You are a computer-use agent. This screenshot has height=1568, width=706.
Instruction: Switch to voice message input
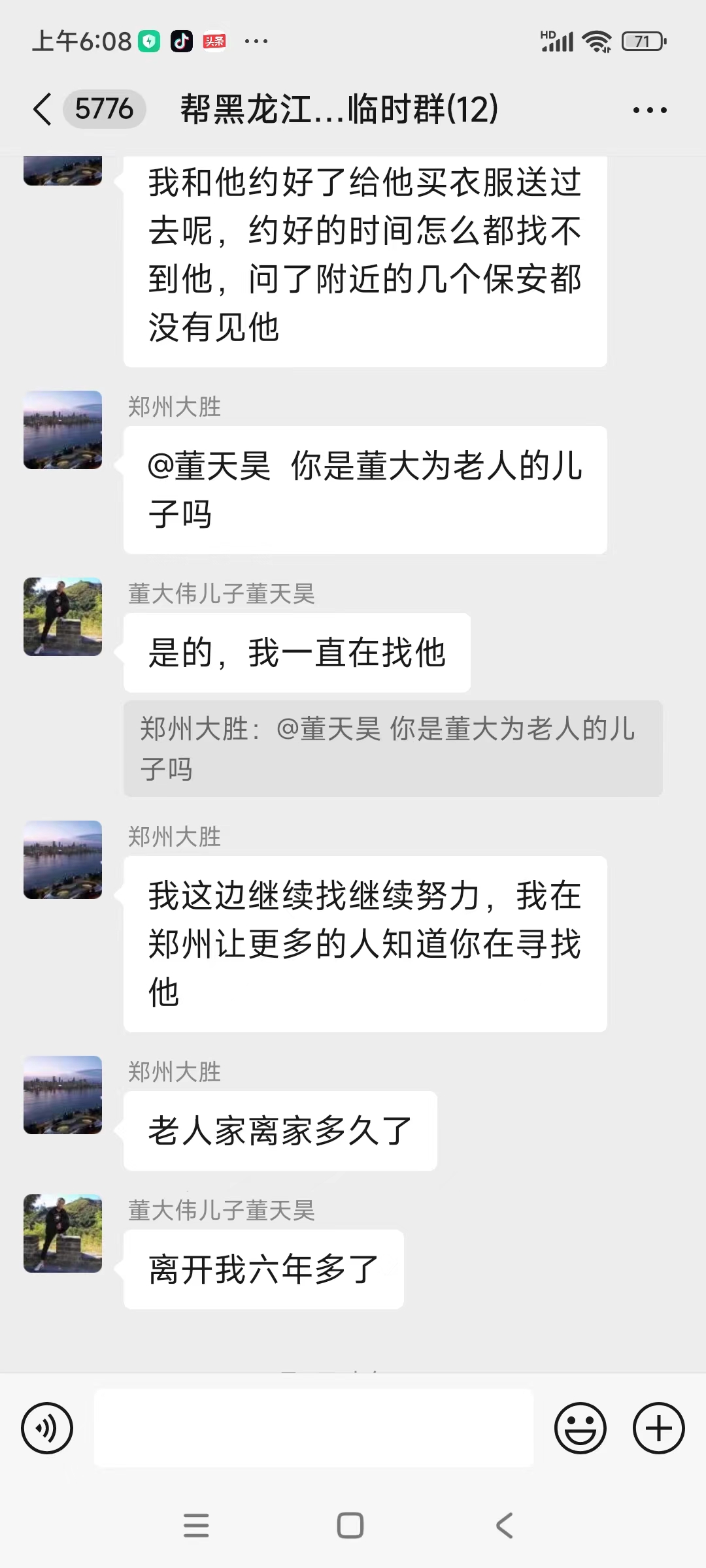click(48, 1428)
